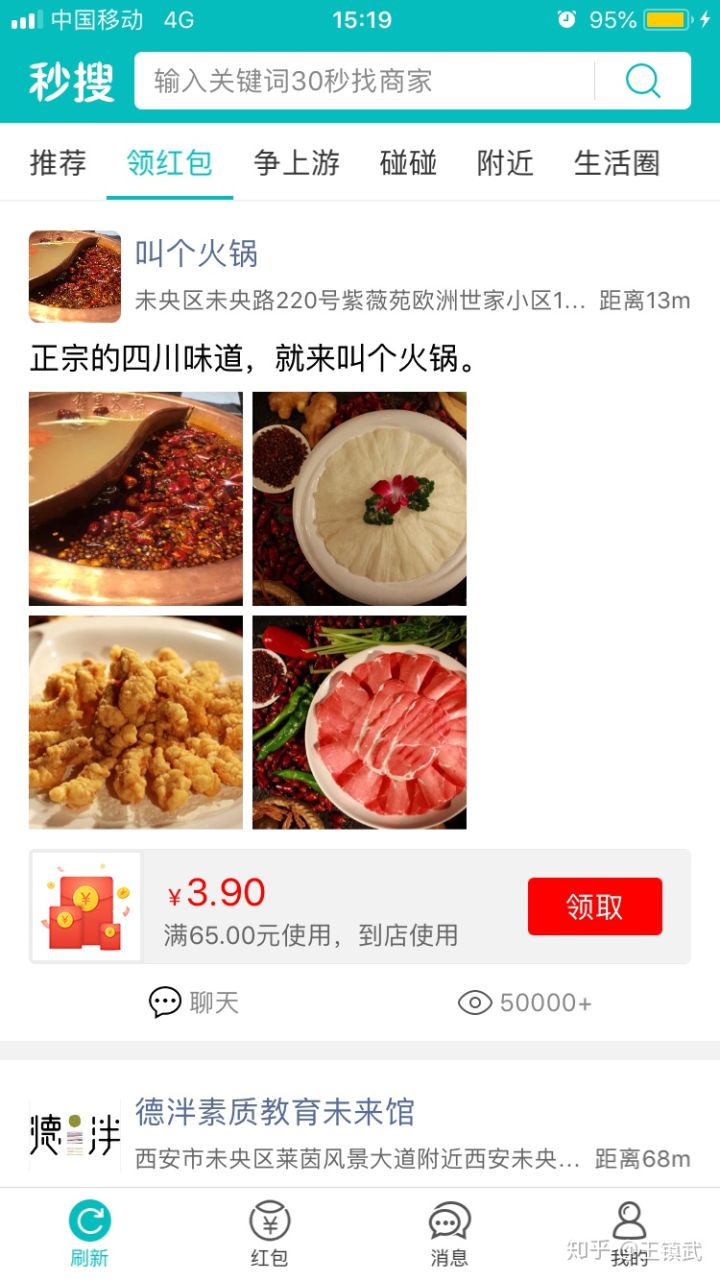Open the 消息 messages tab
The width and height of the screenshot is (720, 1281).
pos(449,1234)
